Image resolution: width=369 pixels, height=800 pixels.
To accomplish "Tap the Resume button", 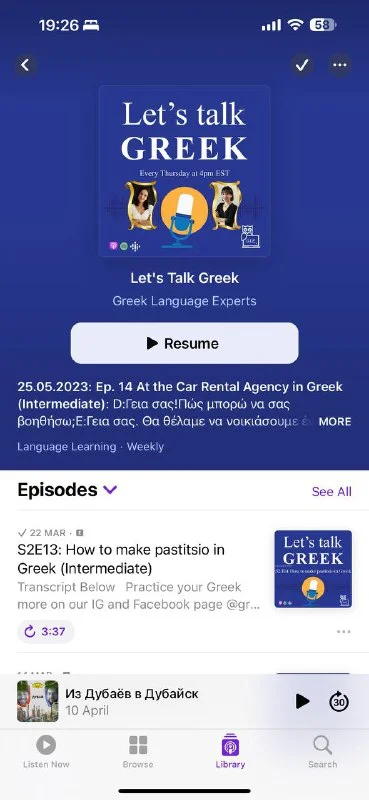I will coord(184,343).
